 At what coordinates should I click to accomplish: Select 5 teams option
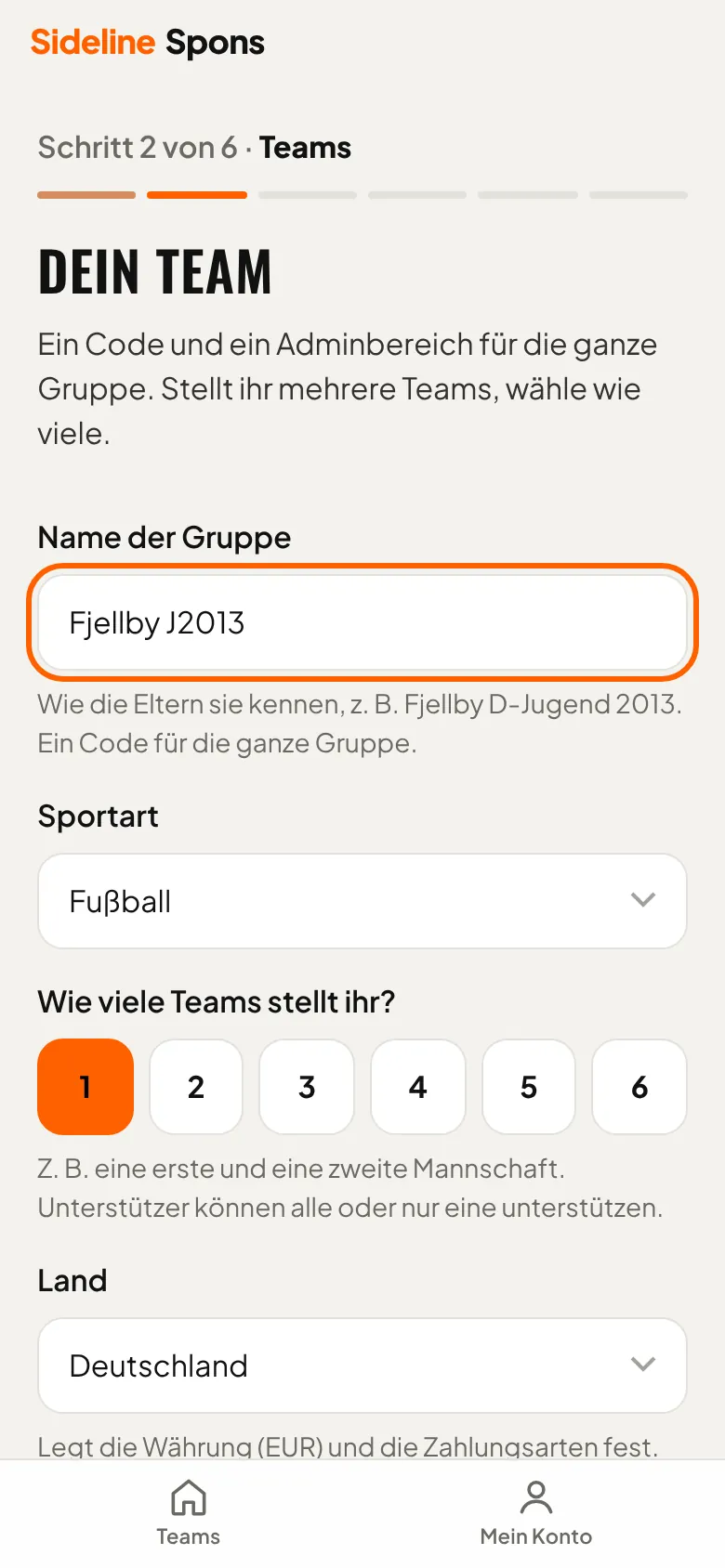click(529, 1087)
